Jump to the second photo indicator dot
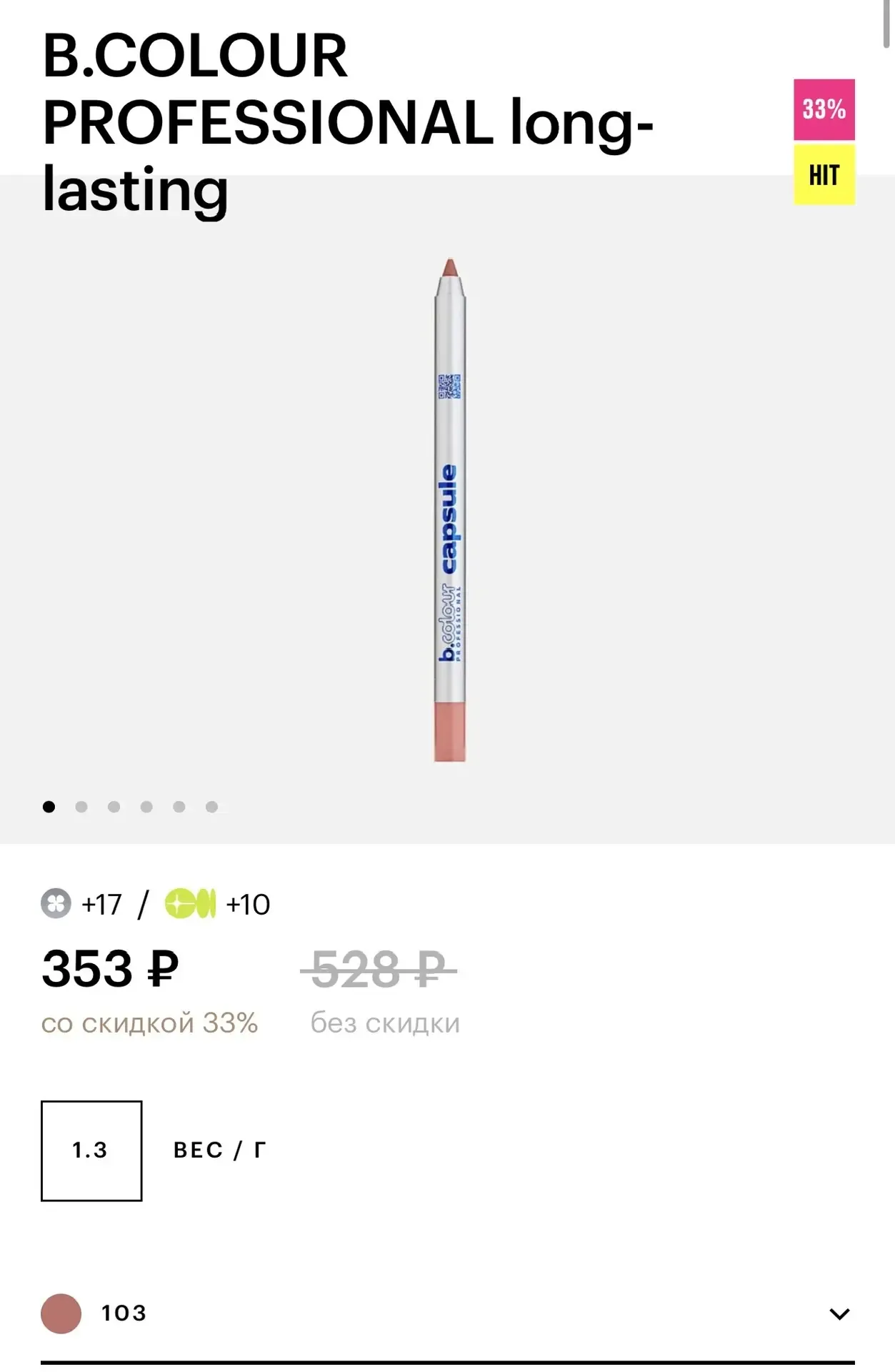895x1372 pixels. [81, 807]
